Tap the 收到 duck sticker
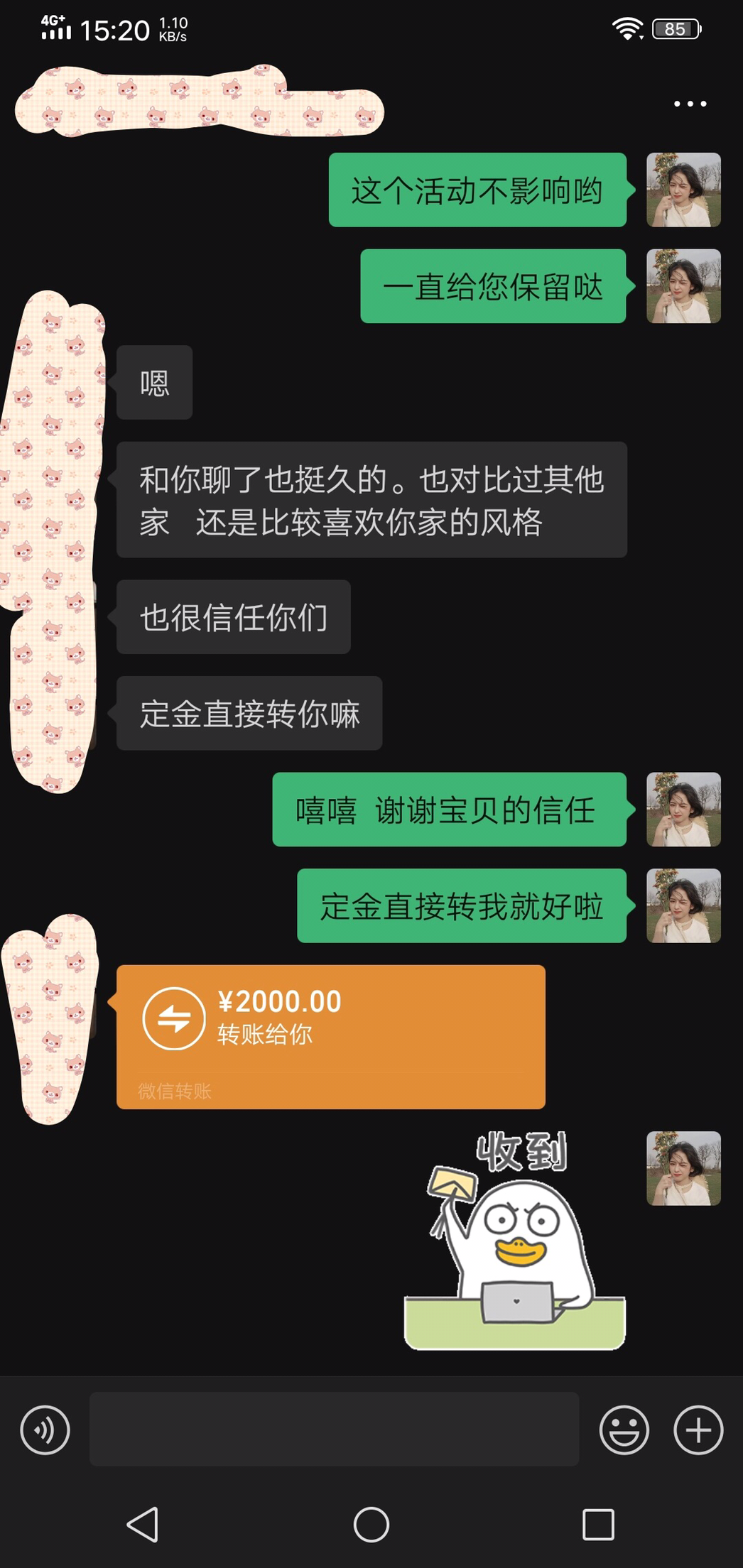The image size is (743, 1568). pyautogui.click(x=515, y=1240)
